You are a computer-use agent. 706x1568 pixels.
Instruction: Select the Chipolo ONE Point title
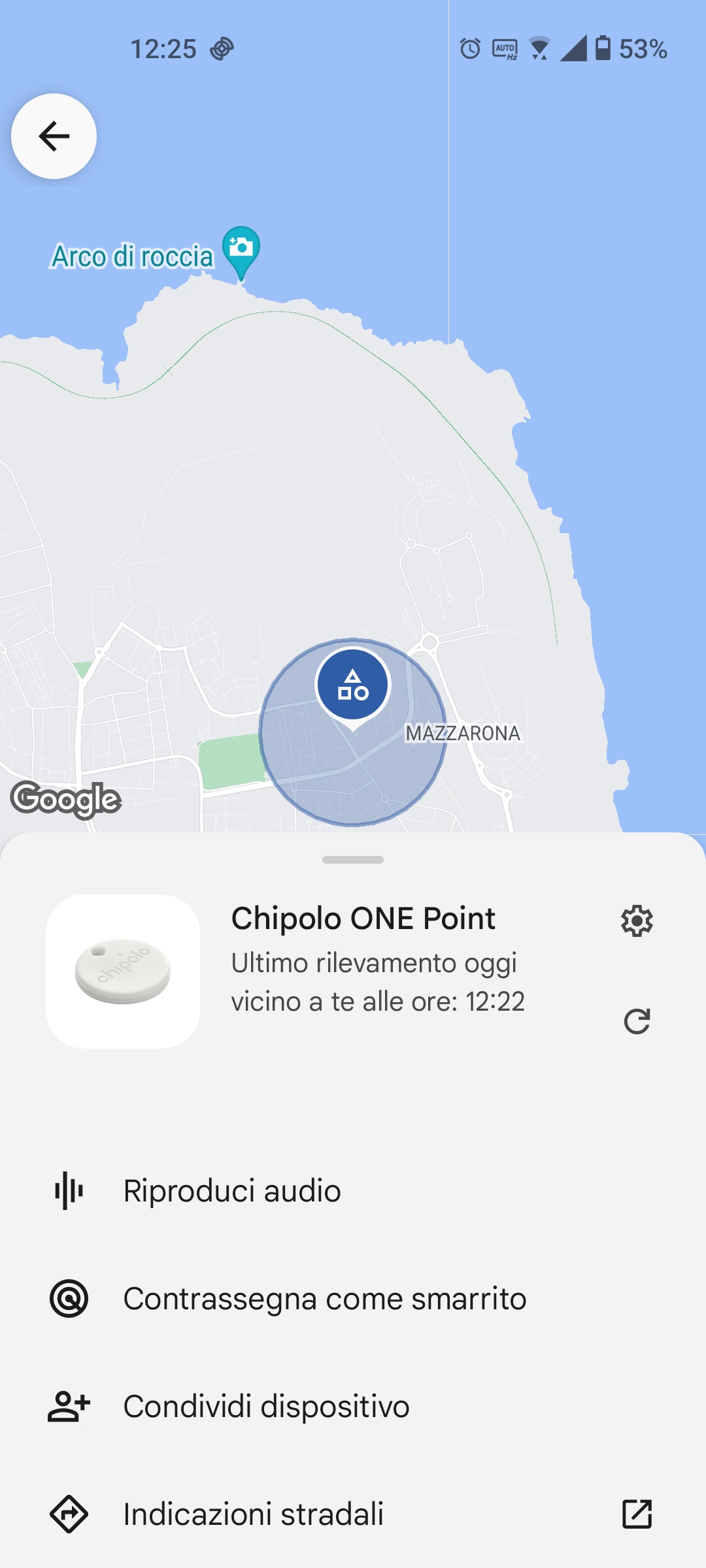[x=364, y=918]
